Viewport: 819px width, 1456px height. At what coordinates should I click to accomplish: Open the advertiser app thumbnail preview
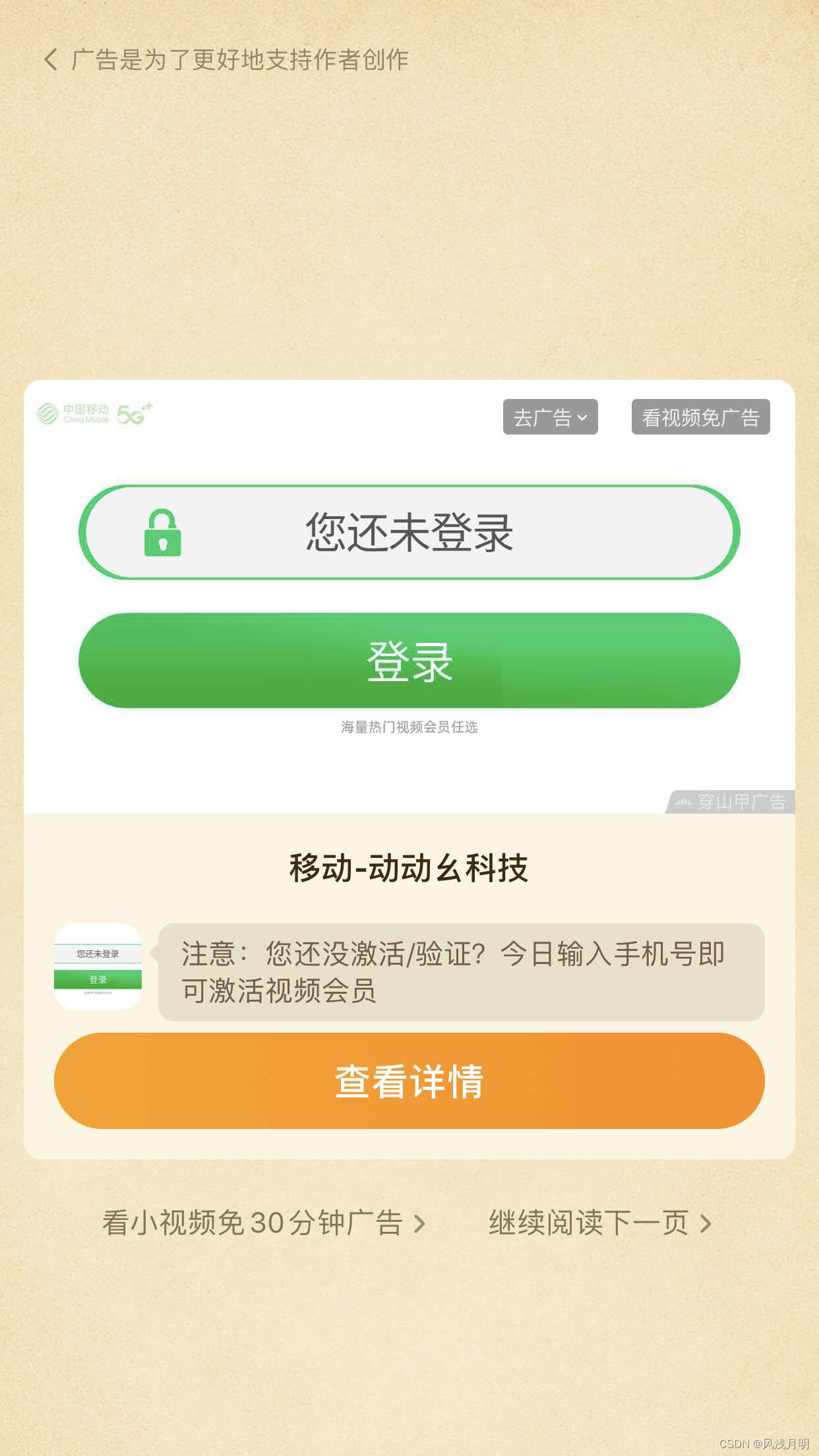point(98,967)
